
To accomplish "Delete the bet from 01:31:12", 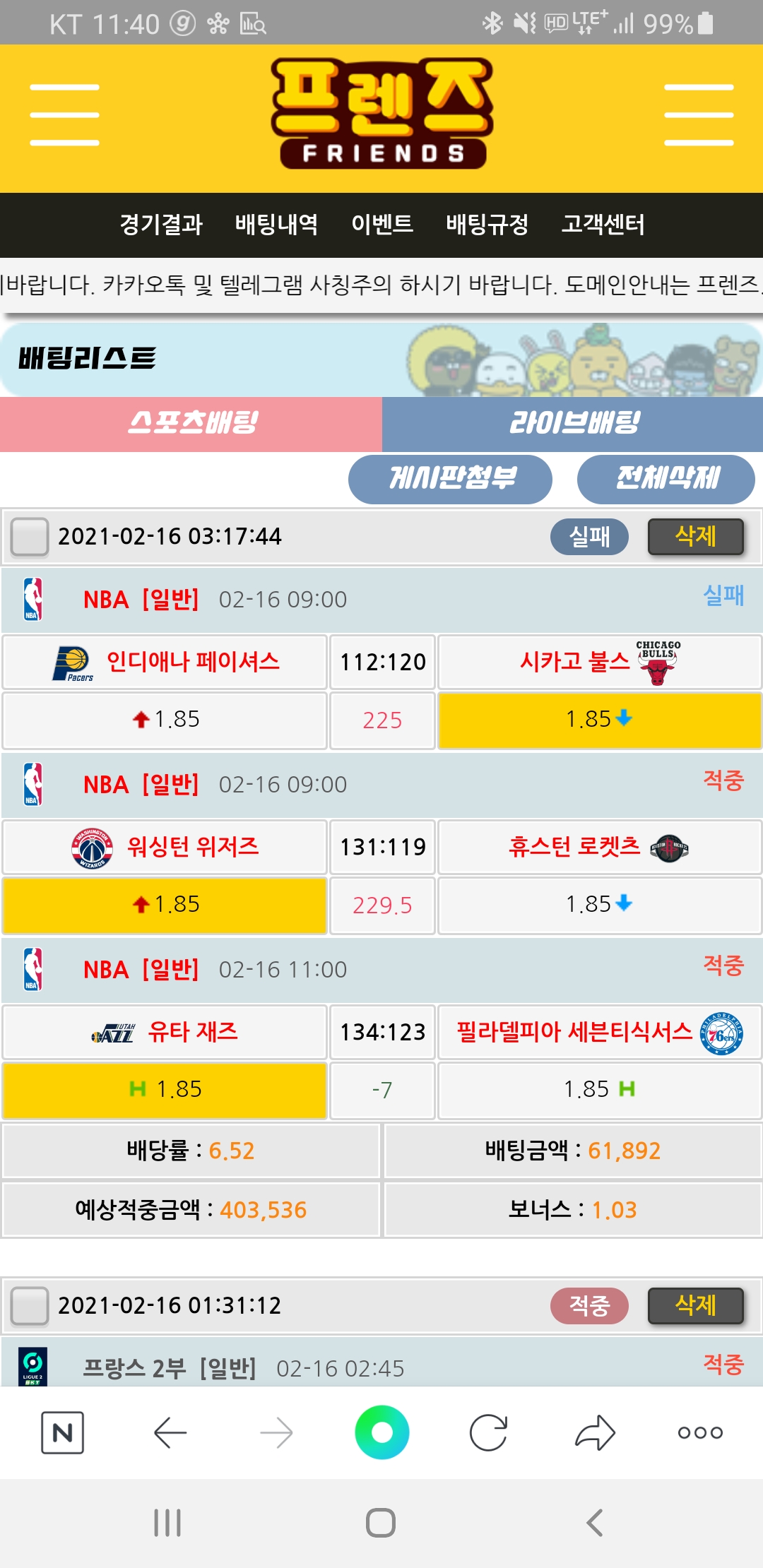I will 695,1305.
